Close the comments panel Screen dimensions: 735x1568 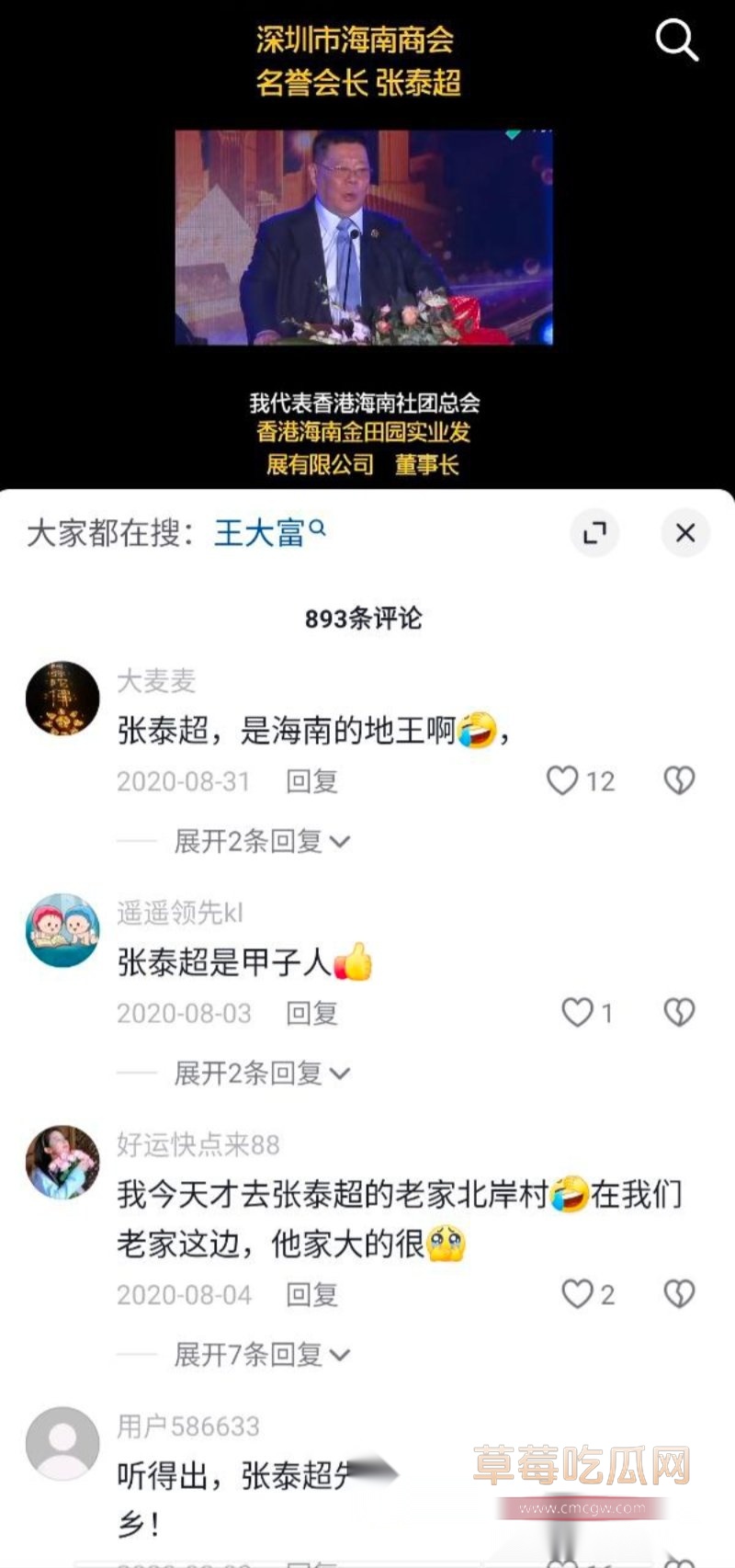point(684,533)
